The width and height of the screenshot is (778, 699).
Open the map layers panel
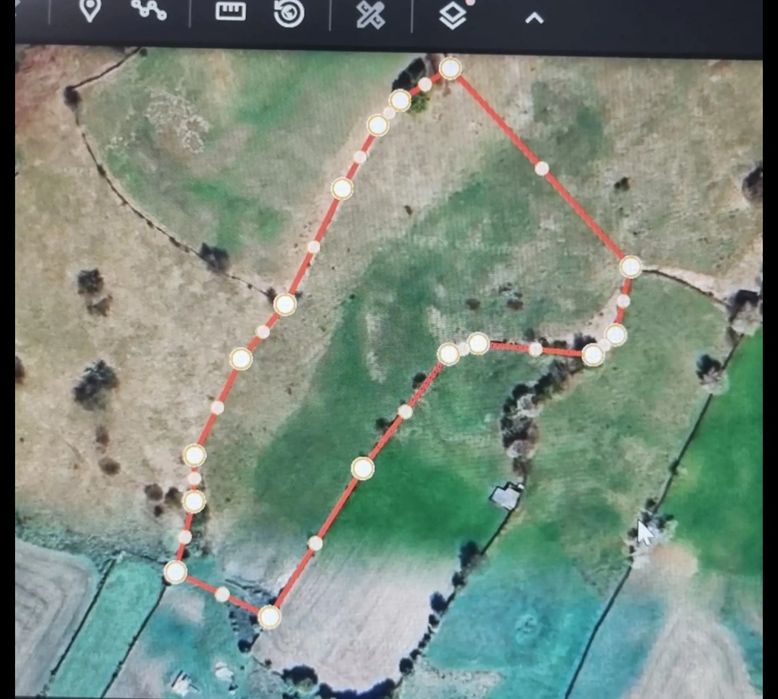click(x=454, y=15)
